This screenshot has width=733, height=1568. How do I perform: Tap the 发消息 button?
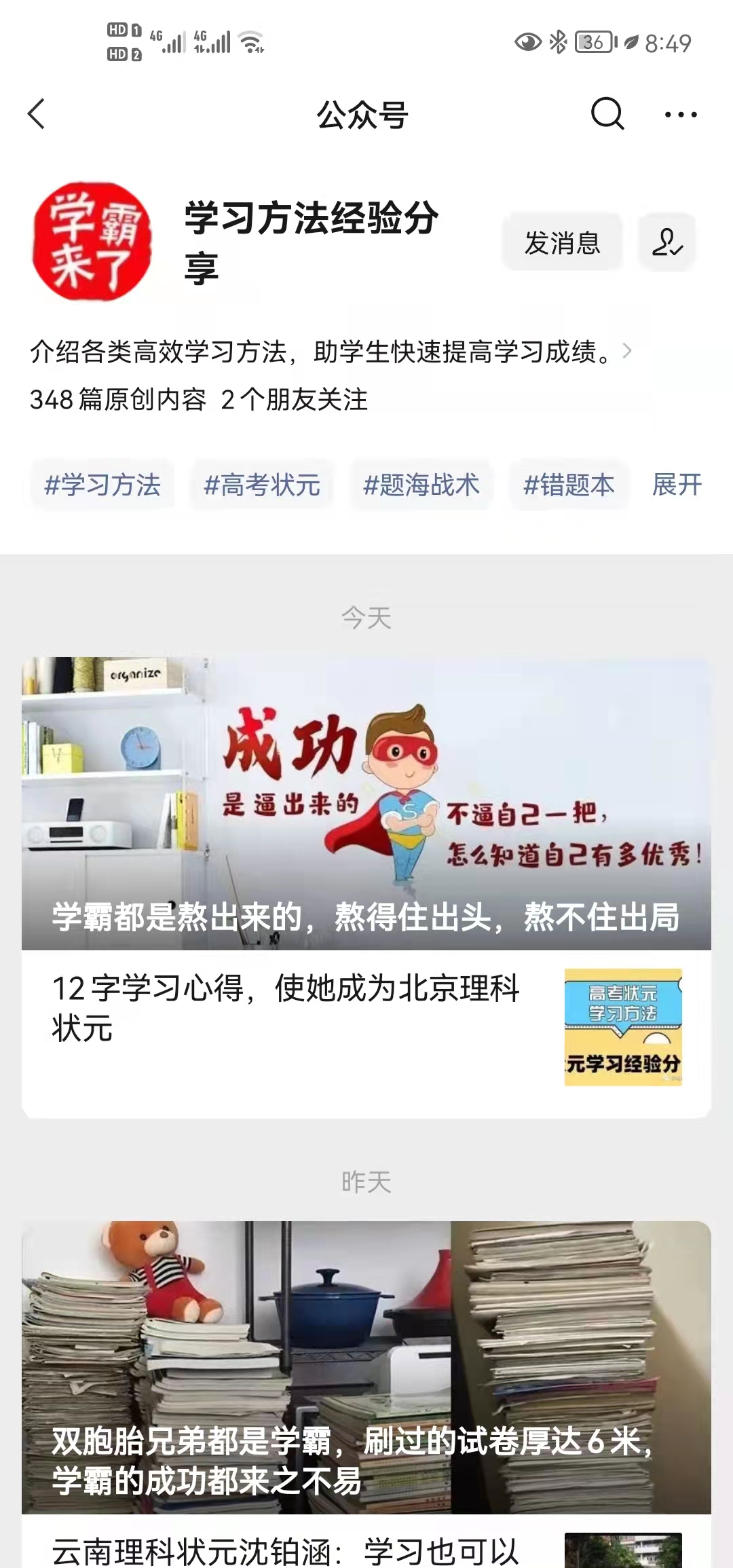(562, 242)
